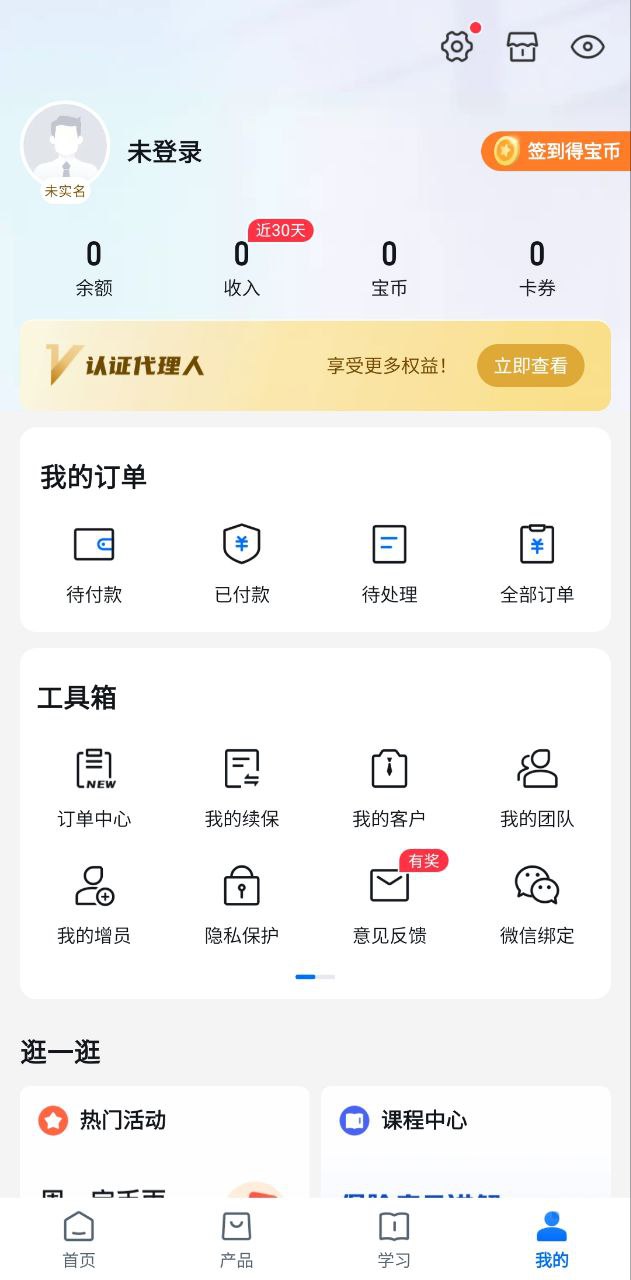Tap 签到得宝币 sign-in reward button
This screenshot has width=631, height=1280.
tap(557, 151)
